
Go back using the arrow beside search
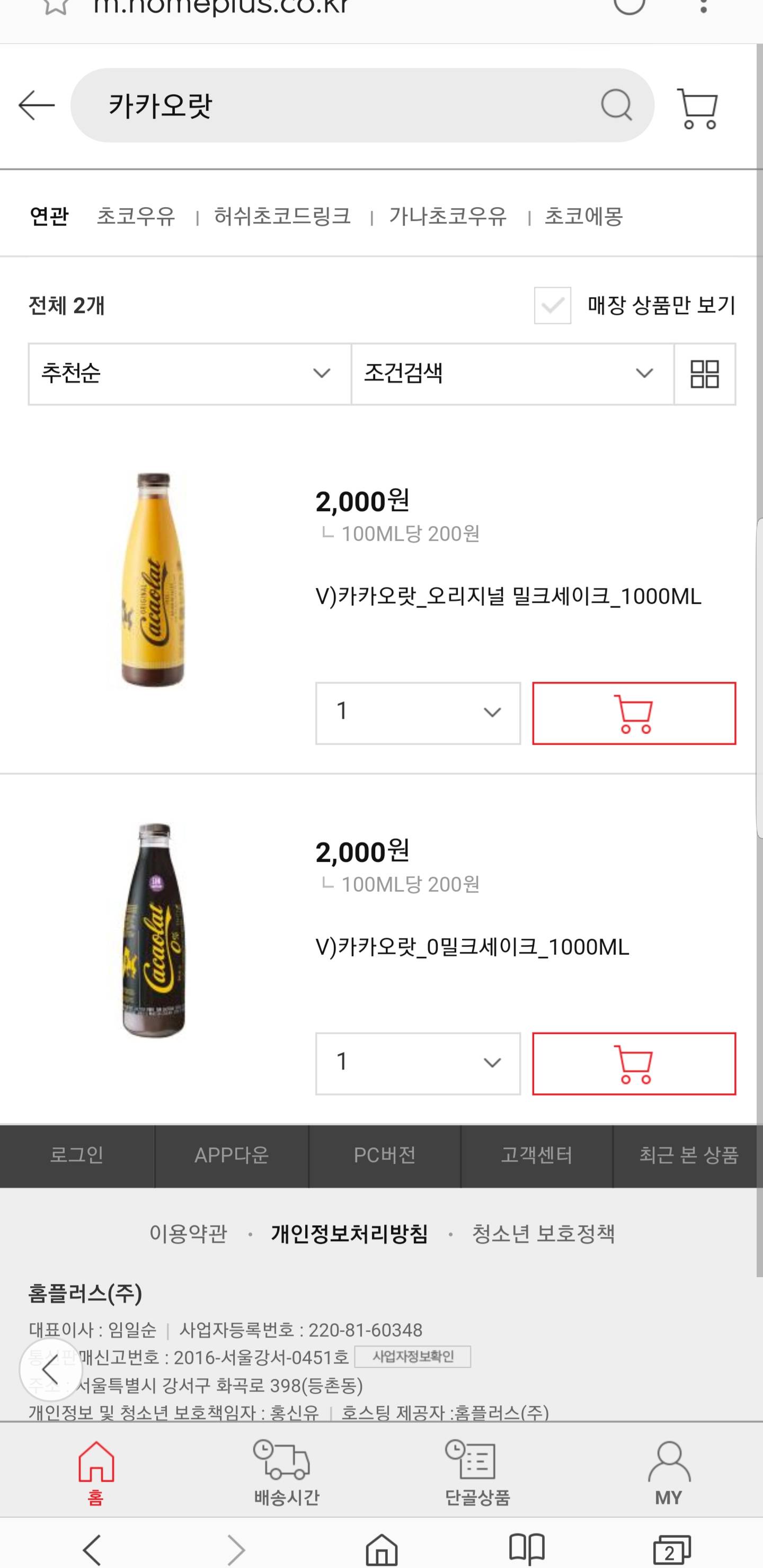click(37, 106)
